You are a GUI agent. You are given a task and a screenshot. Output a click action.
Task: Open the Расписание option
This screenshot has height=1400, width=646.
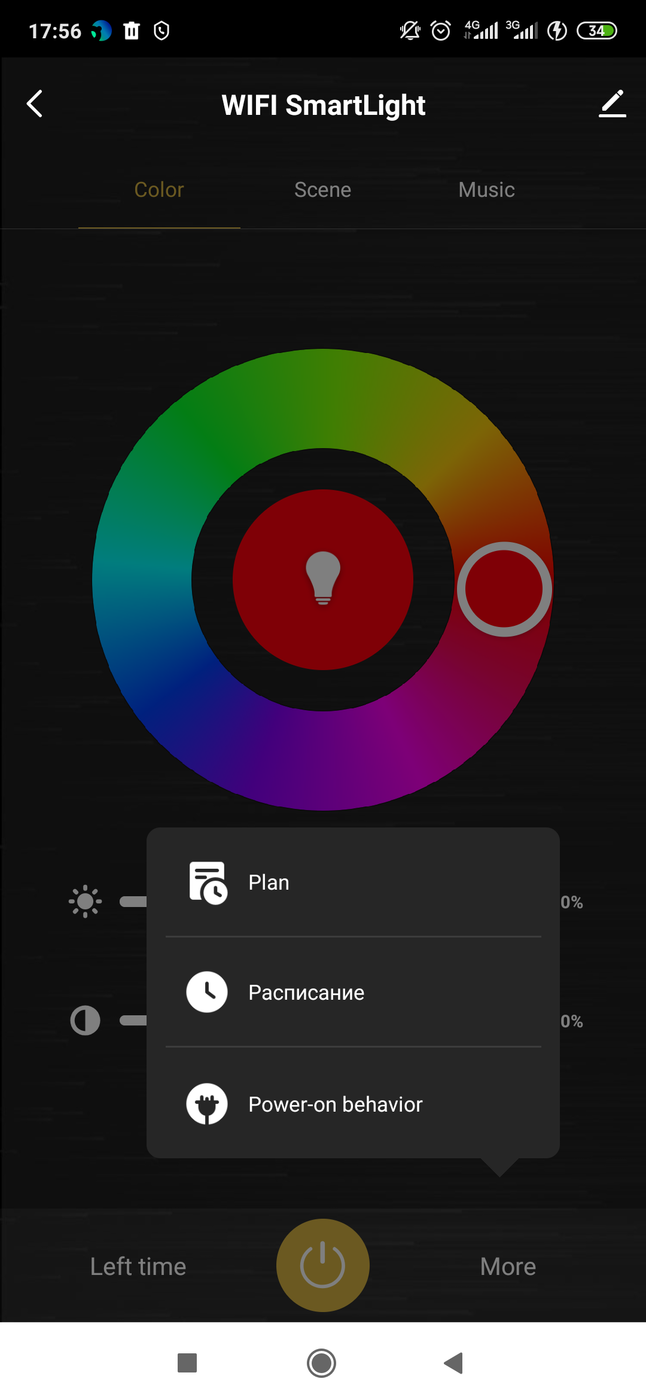pos(353,992)
